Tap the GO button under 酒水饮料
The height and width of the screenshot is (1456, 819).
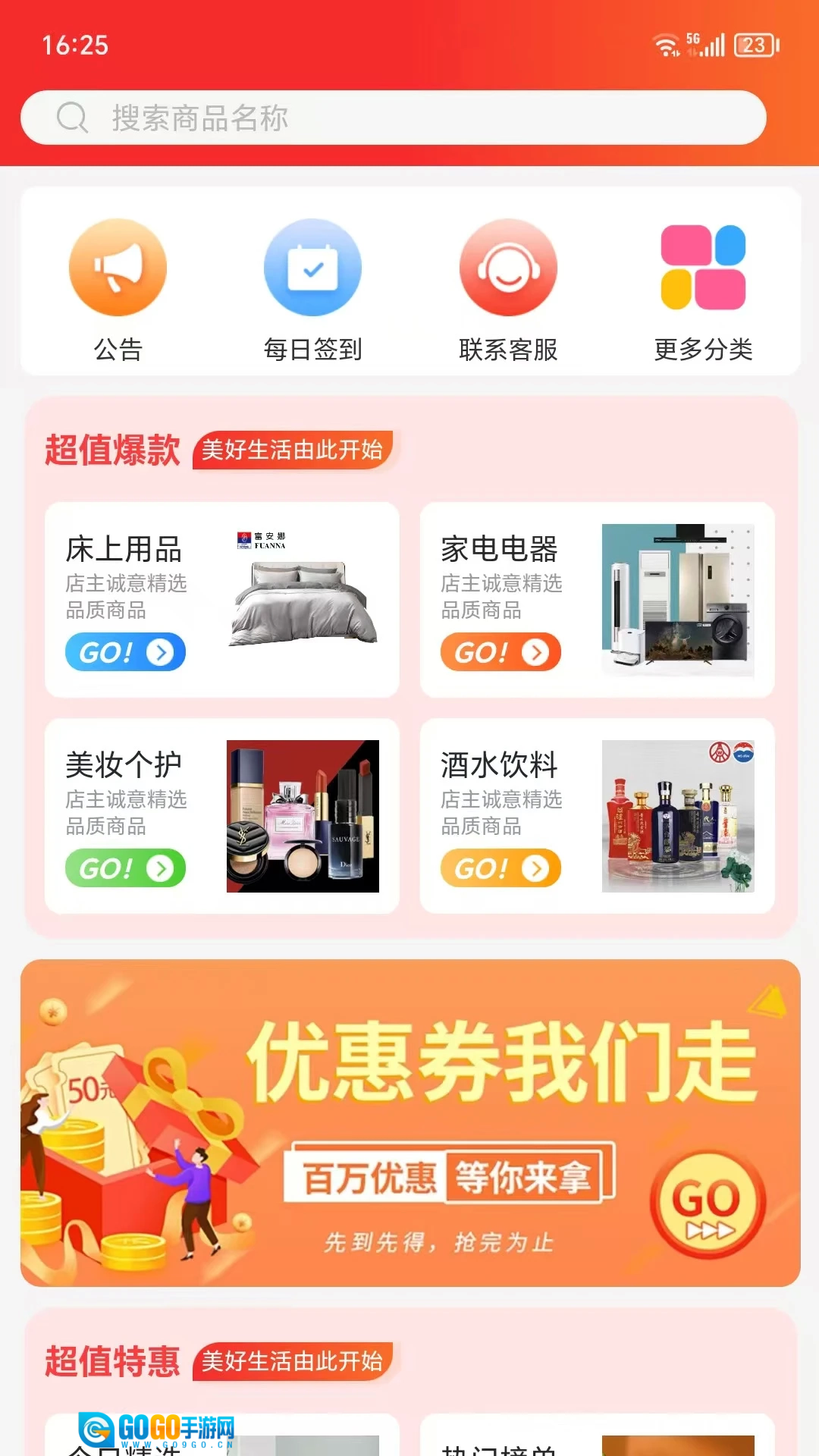click(500, 868)
